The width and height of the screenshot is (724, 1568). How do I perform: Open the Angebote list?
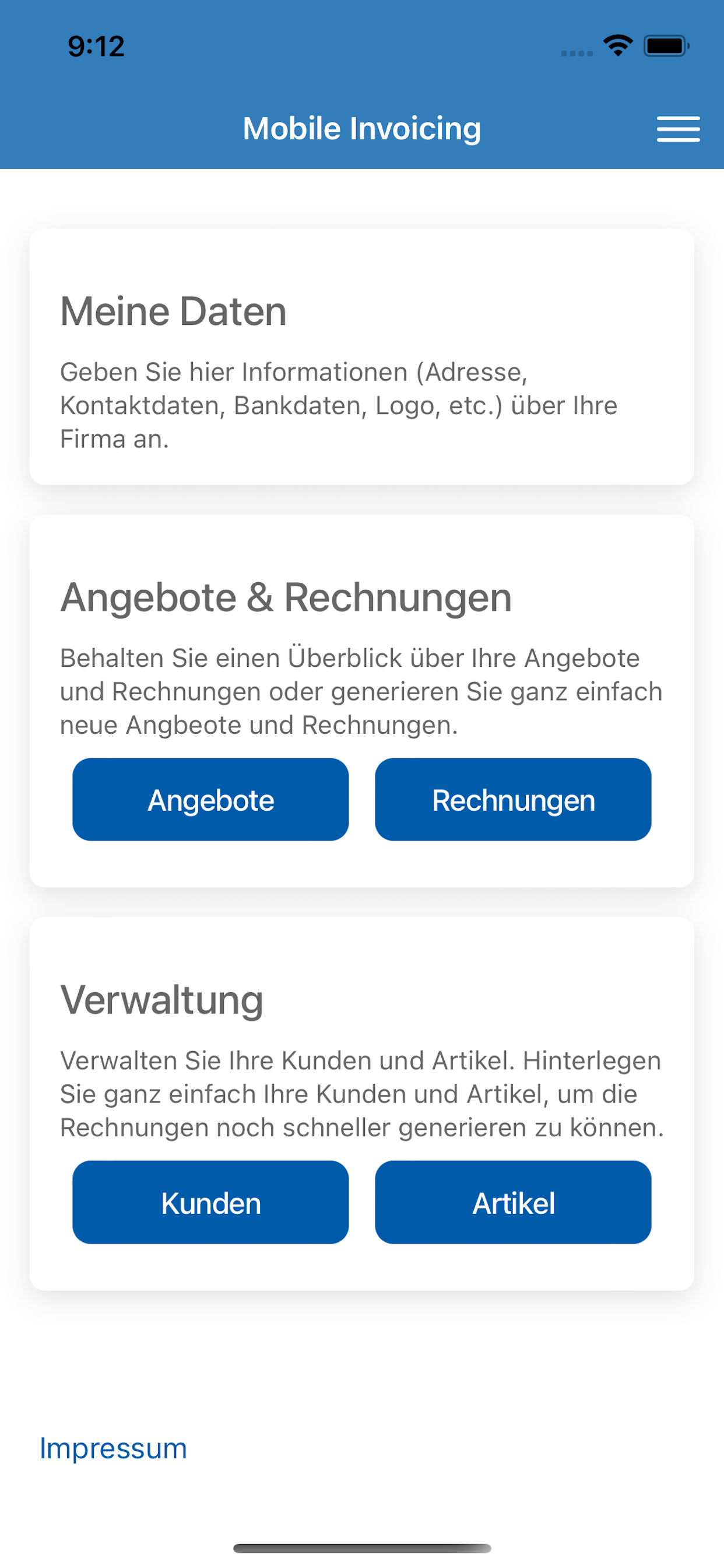[210, 799]
